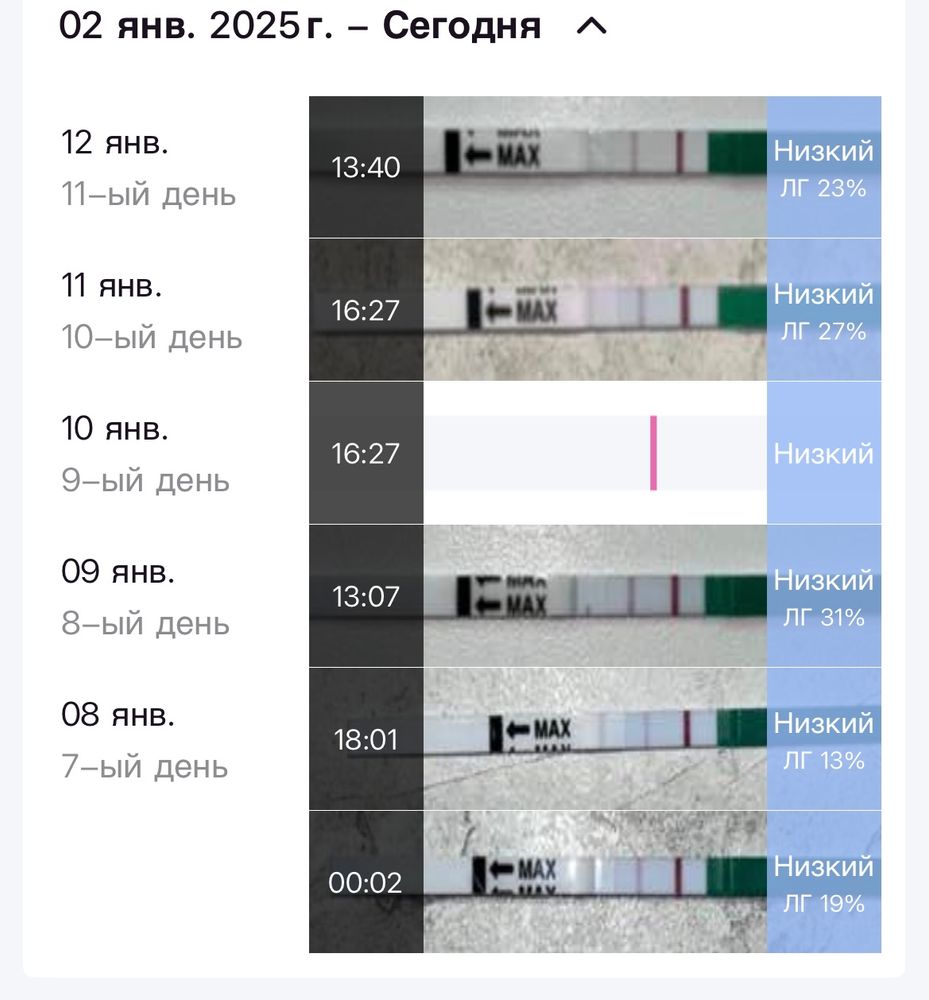Open the 10 янв. entry without a photo
This screenshot has height=1000, width=929.
click(595, 453)
